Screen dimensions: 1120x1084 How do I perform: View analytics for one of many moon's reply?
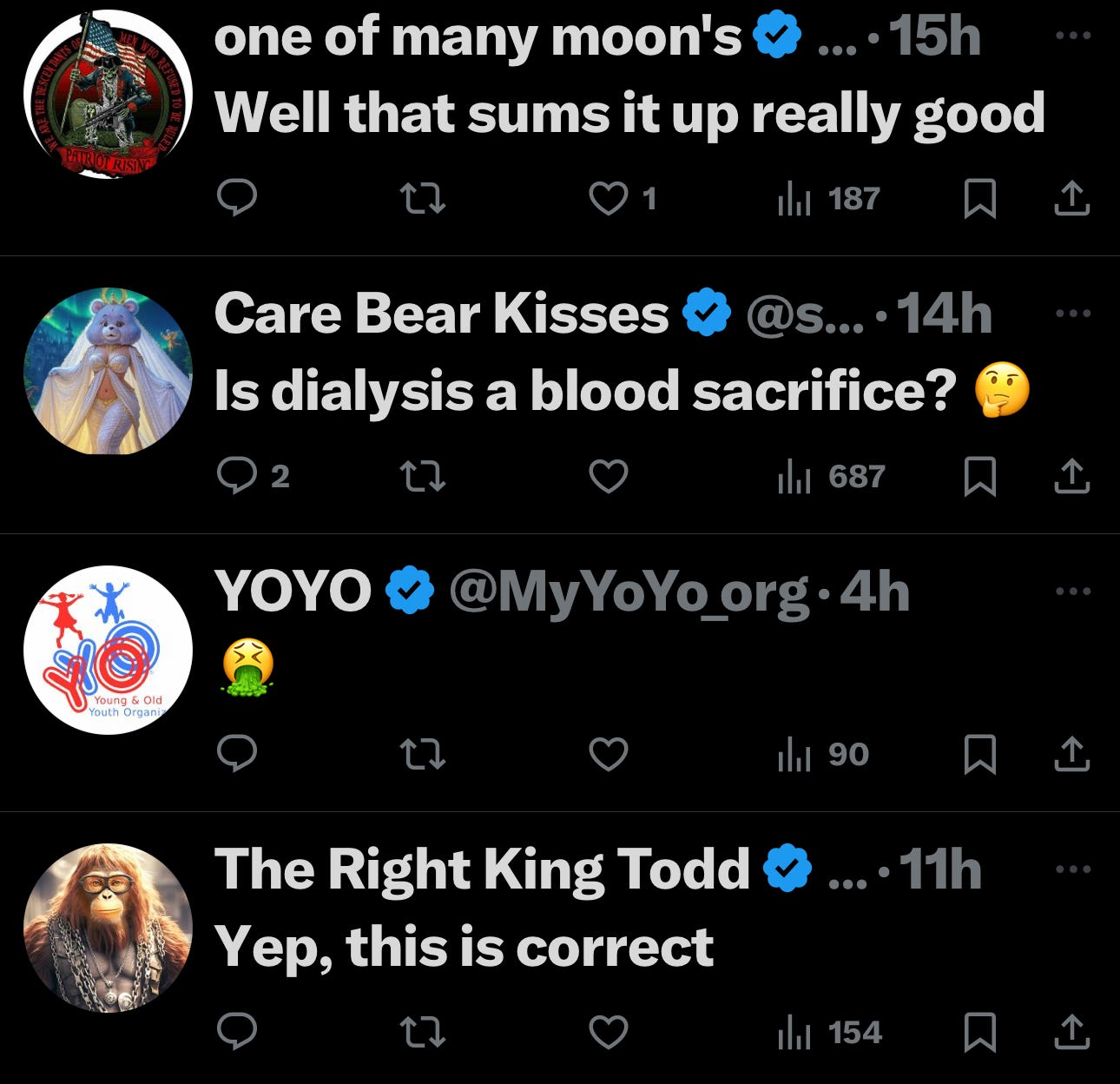(829, 199)
